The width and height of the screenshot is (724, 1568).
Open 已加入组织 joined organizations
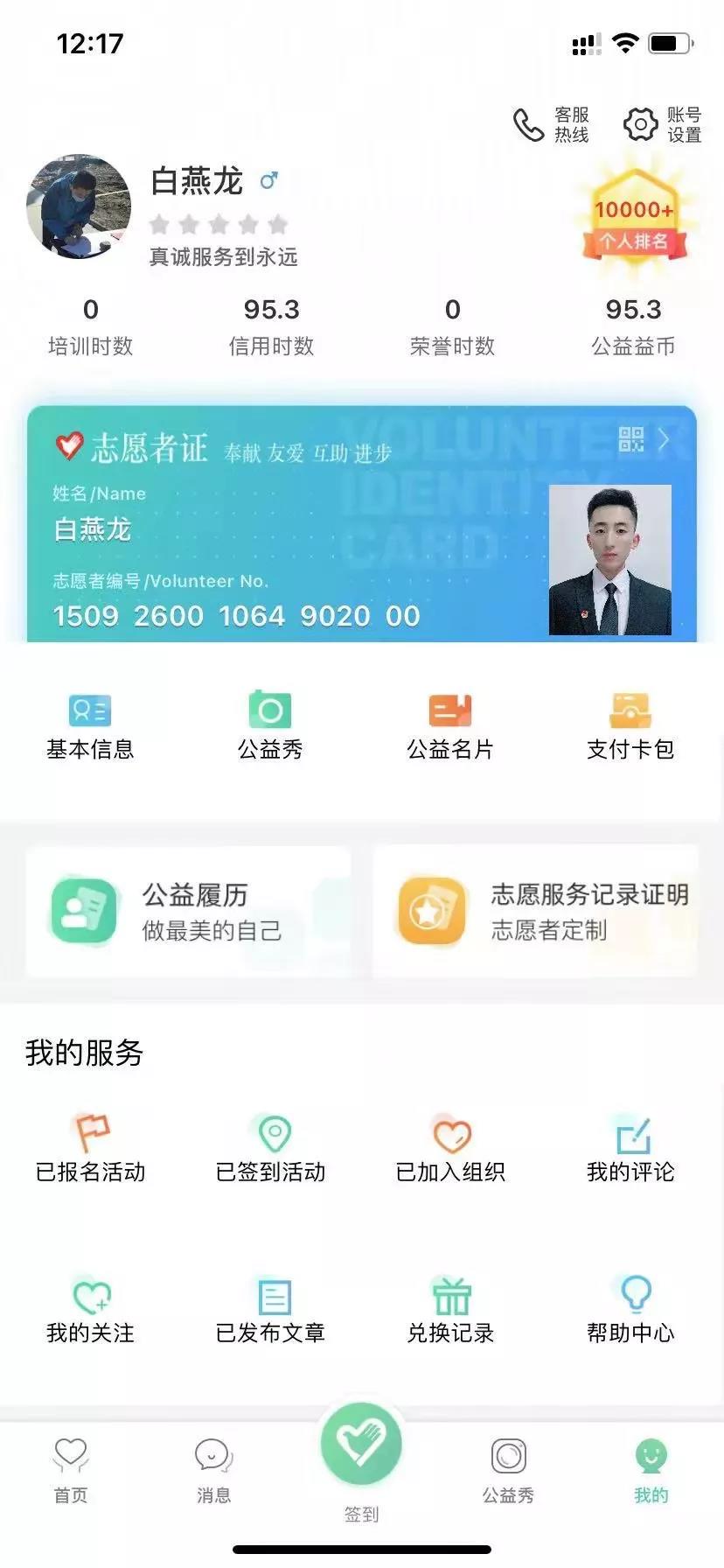[450, 1148]
